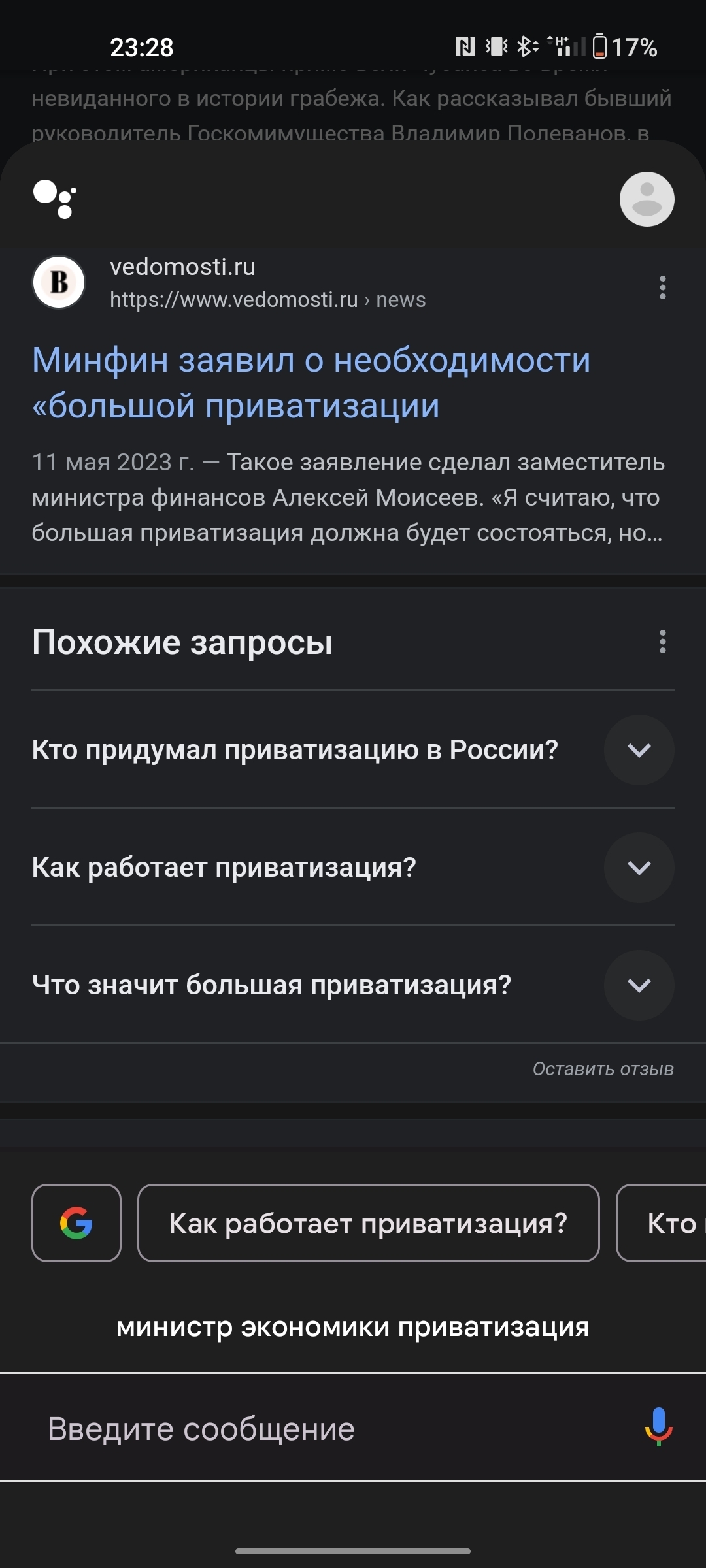Image resolution: width=706 pixels, height=1568 pixels.
Task: Open options menu beside Похожие запросы
Action: tap(662, 642)
